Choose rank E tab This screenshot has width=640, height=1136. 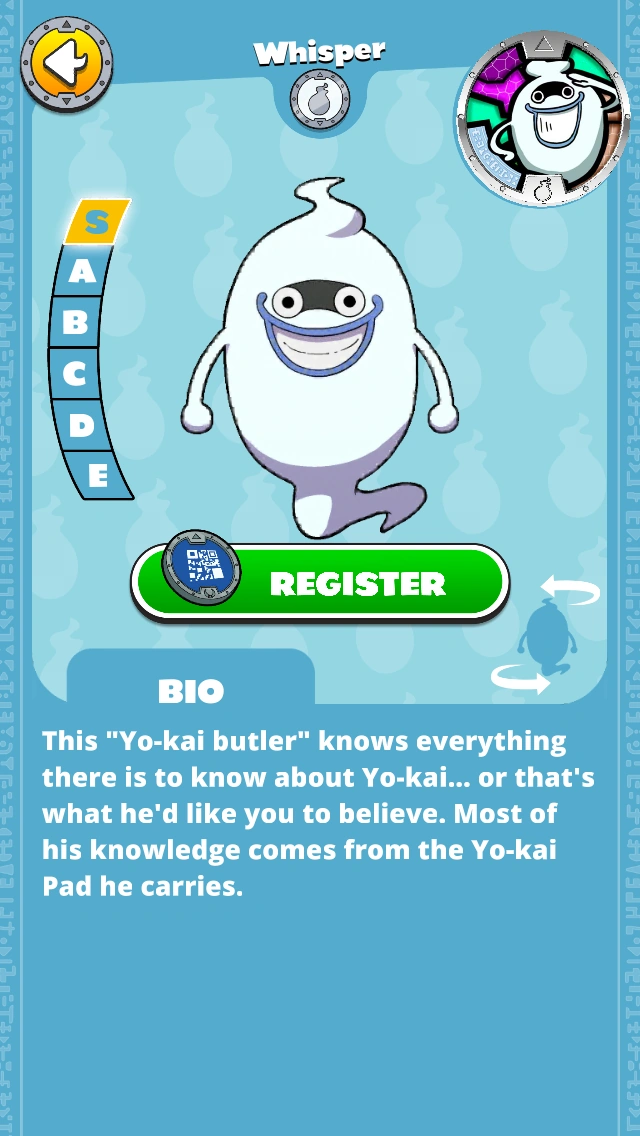[x=97, y=476]
